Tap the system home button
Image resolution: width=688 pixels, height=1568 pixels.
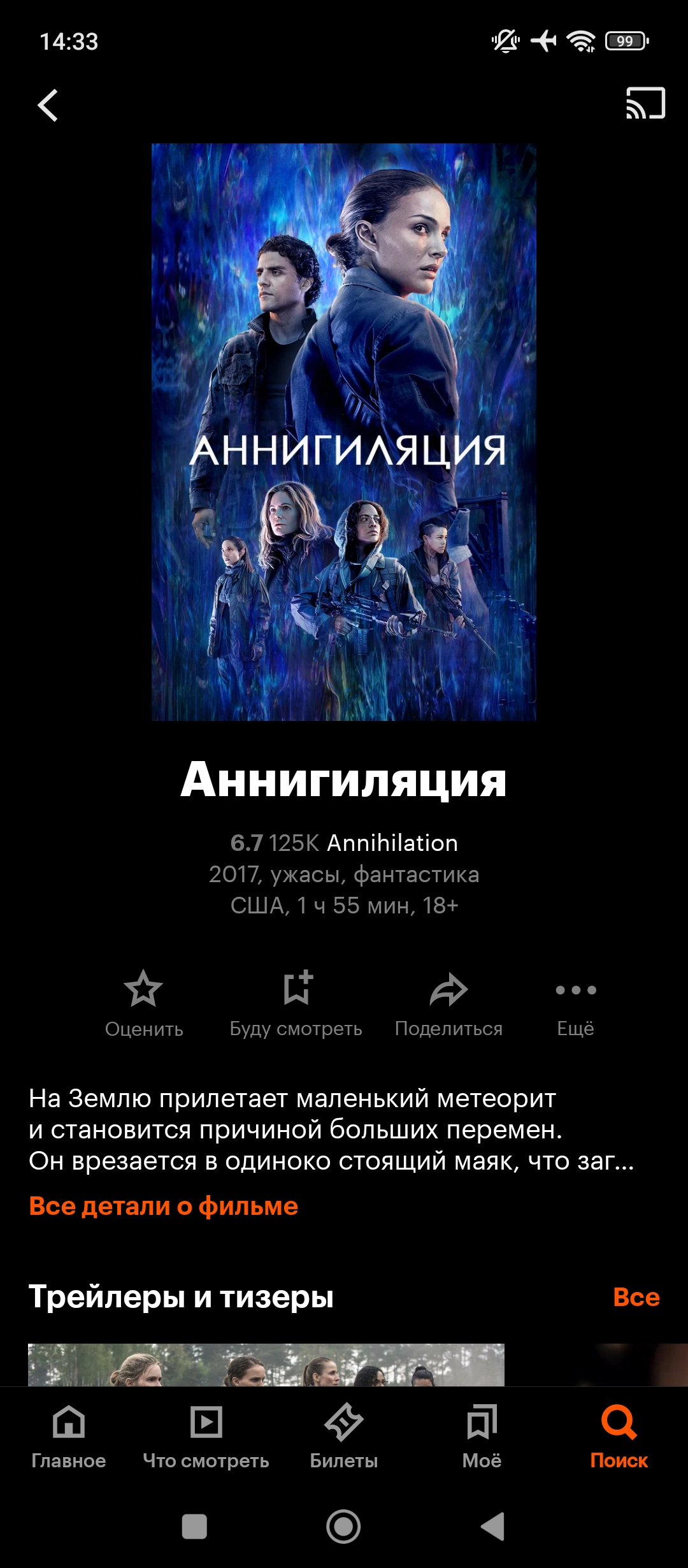(343, 1527)
